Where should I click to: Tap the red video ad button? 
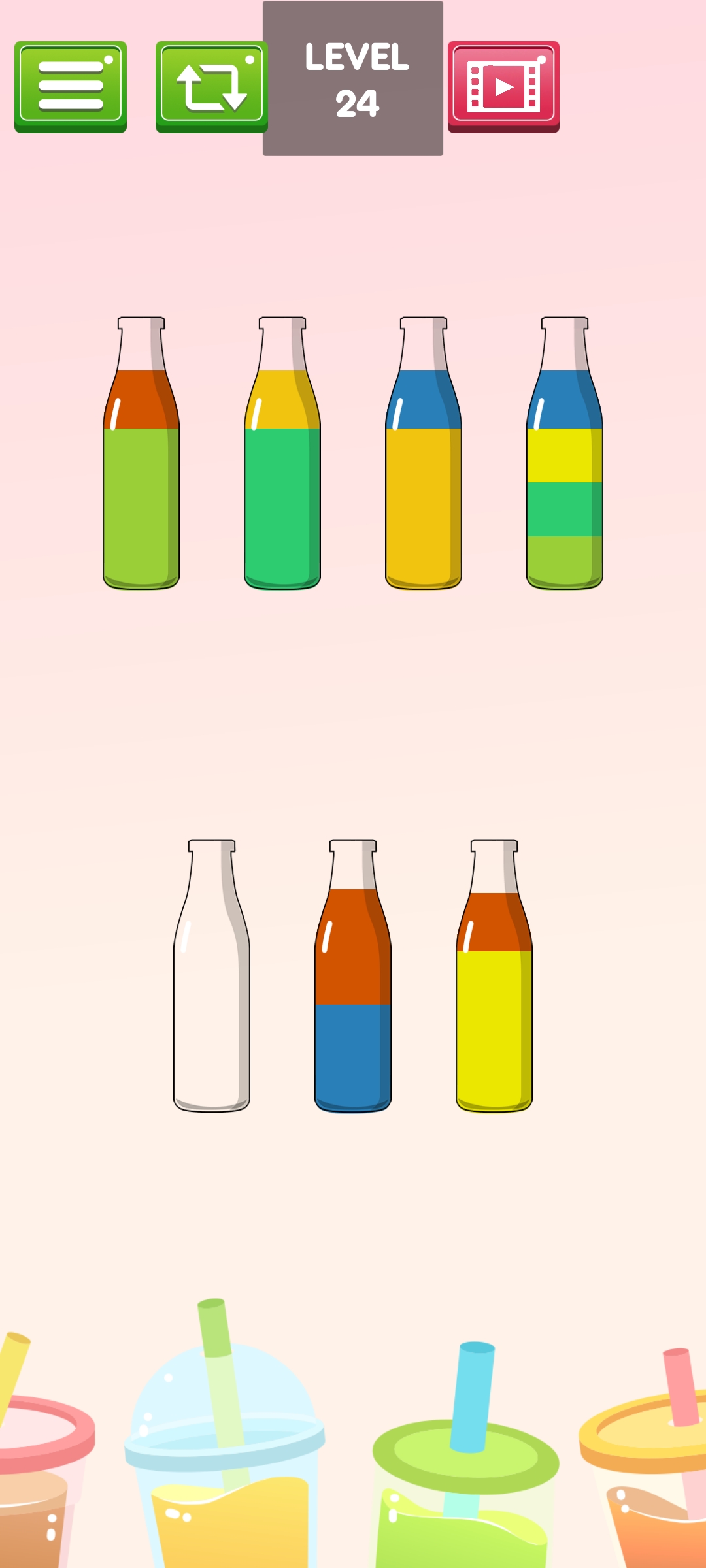(503, 86)
